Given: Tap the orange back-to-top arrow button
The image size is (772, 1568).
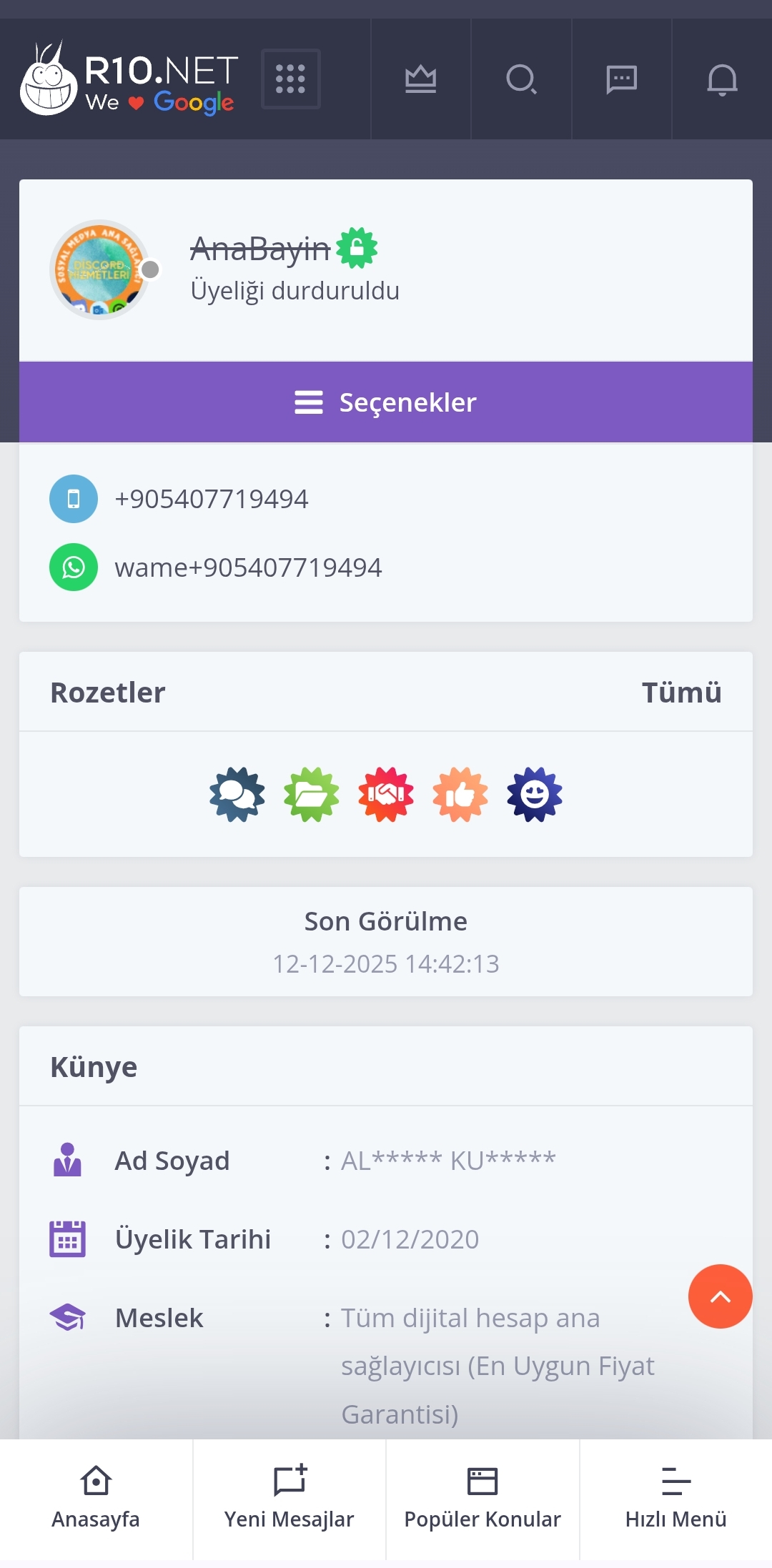Looking at the screenshot, I should (x=720, y=1296).
